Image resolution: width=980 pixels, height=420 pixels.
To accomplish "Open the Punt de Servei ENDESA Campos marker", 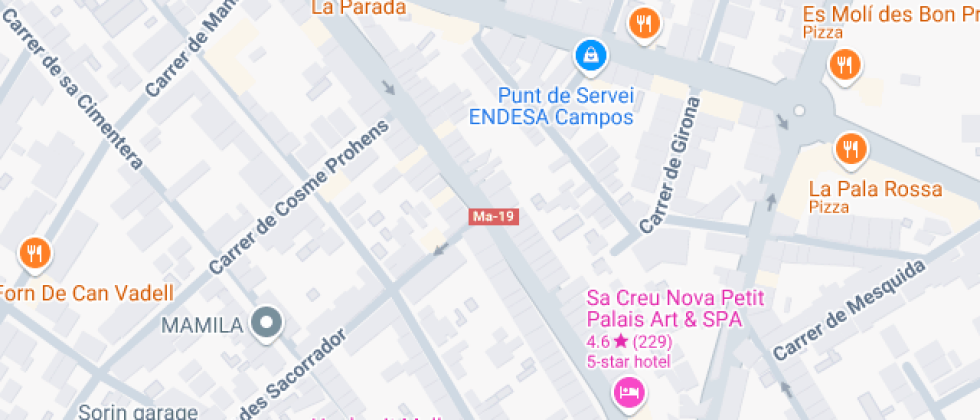I will tap(591, 56).
